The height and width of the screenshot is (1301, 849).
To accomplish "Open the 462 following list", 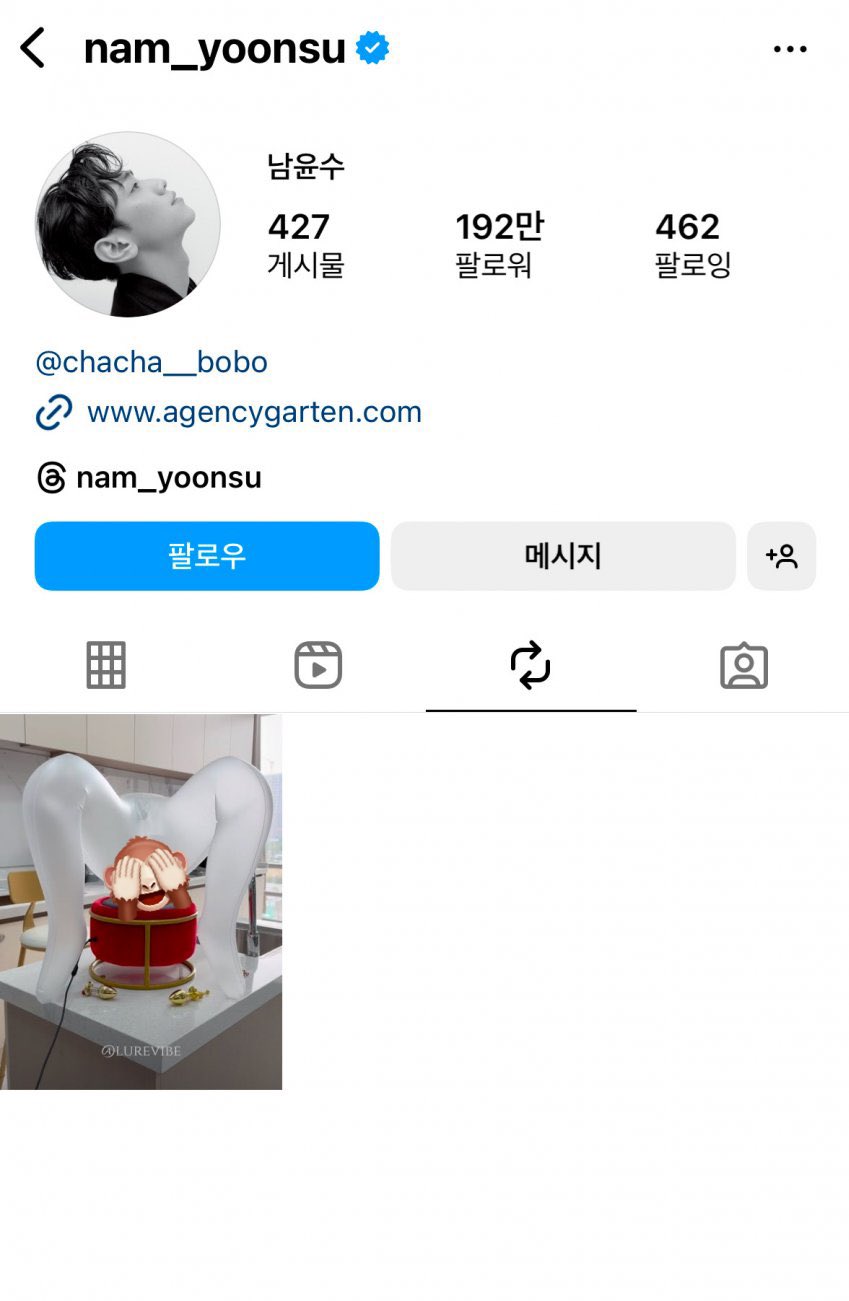I will pos(692,244).
